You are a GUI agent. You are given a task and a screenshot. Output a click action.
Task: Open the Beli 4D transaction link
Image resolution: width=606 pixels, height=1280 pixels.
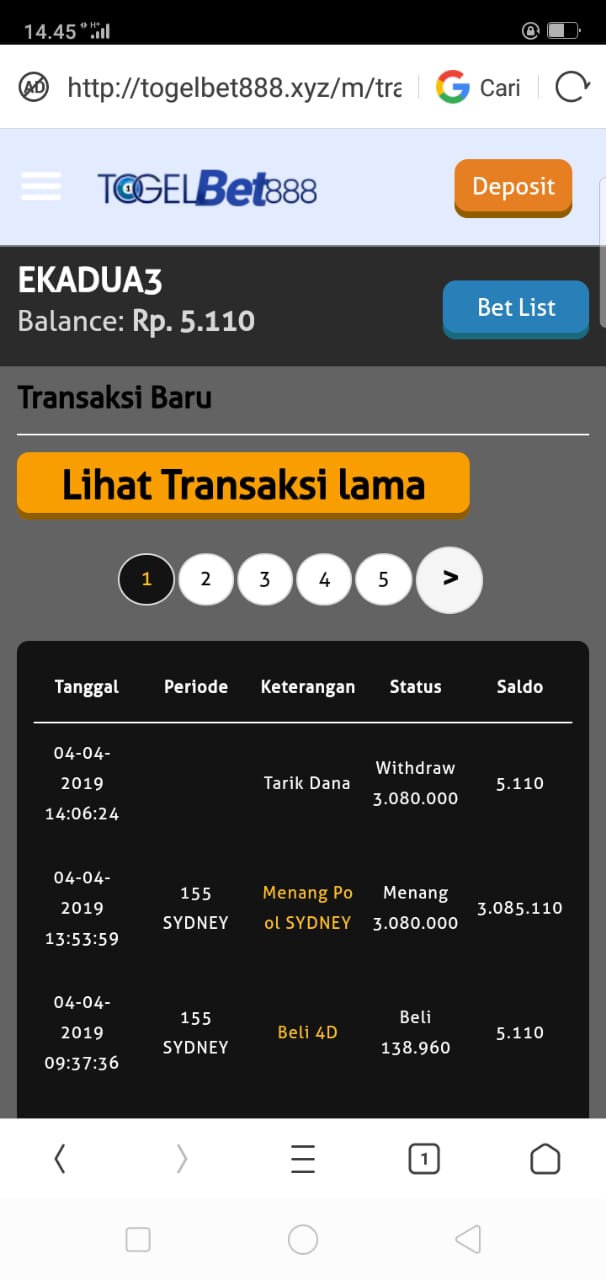click(307, 1032)
